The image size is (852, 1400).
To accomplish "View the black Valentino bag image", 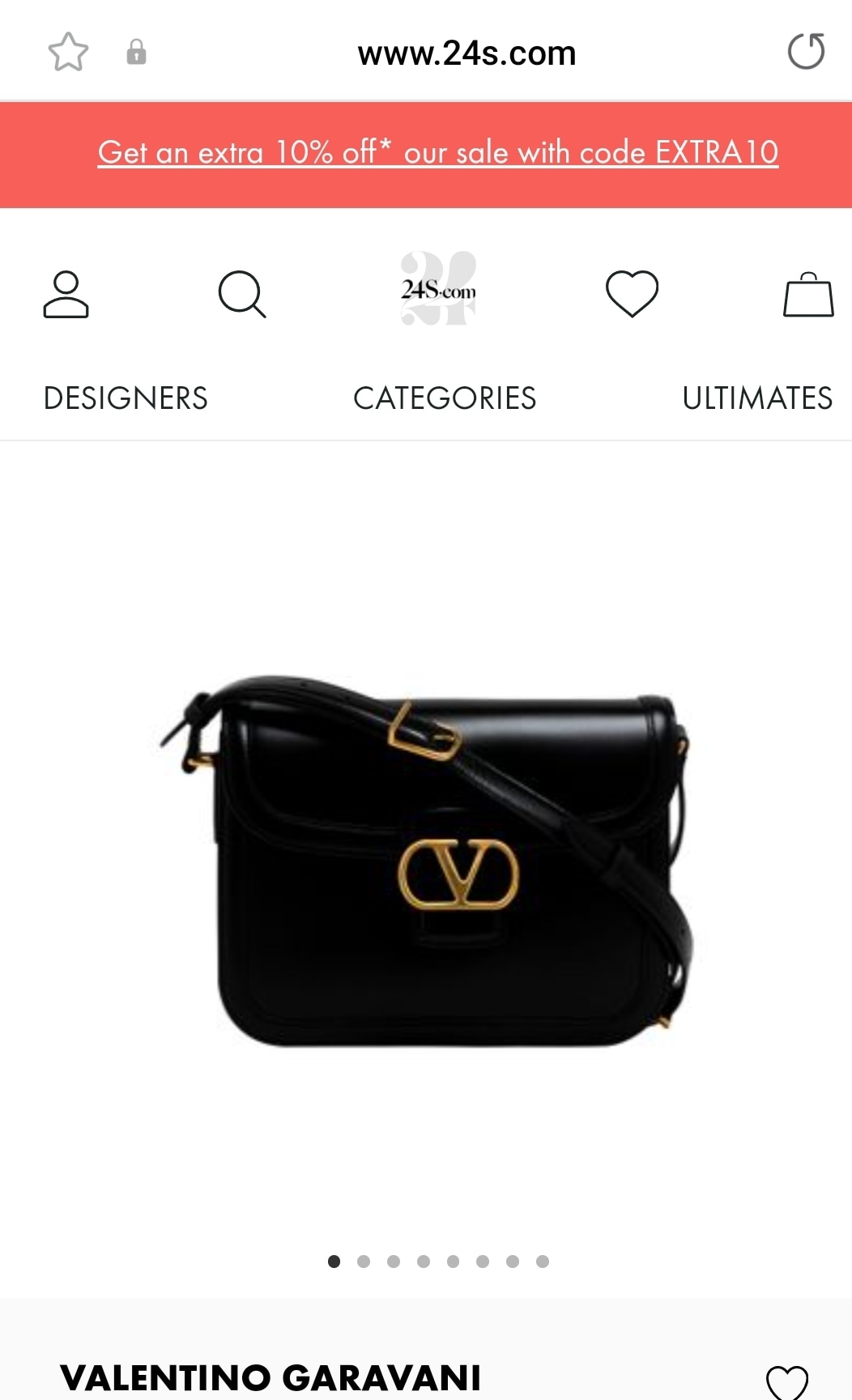I will pyautogui.click(x=427, y=862).
